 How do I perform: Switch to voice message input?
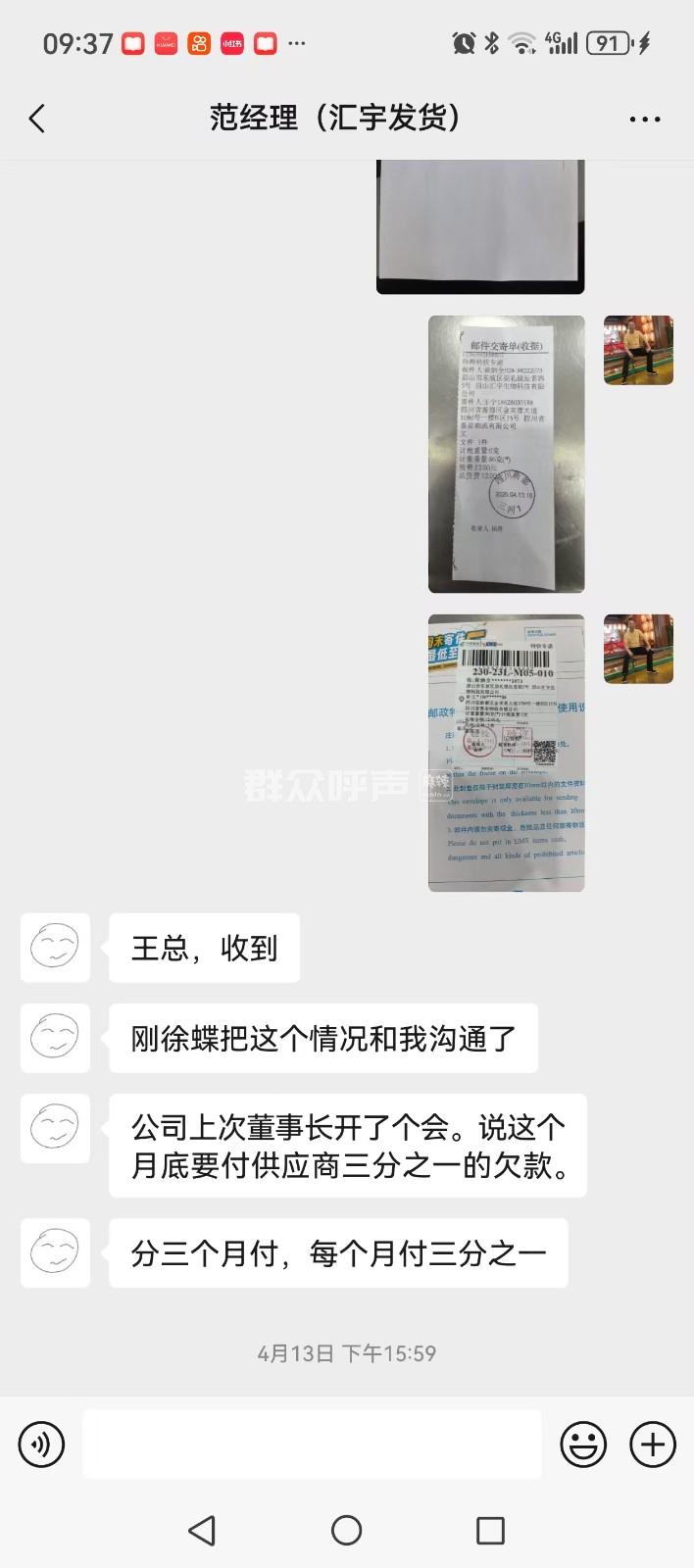pyautogui.click(x=41, y=1445)
